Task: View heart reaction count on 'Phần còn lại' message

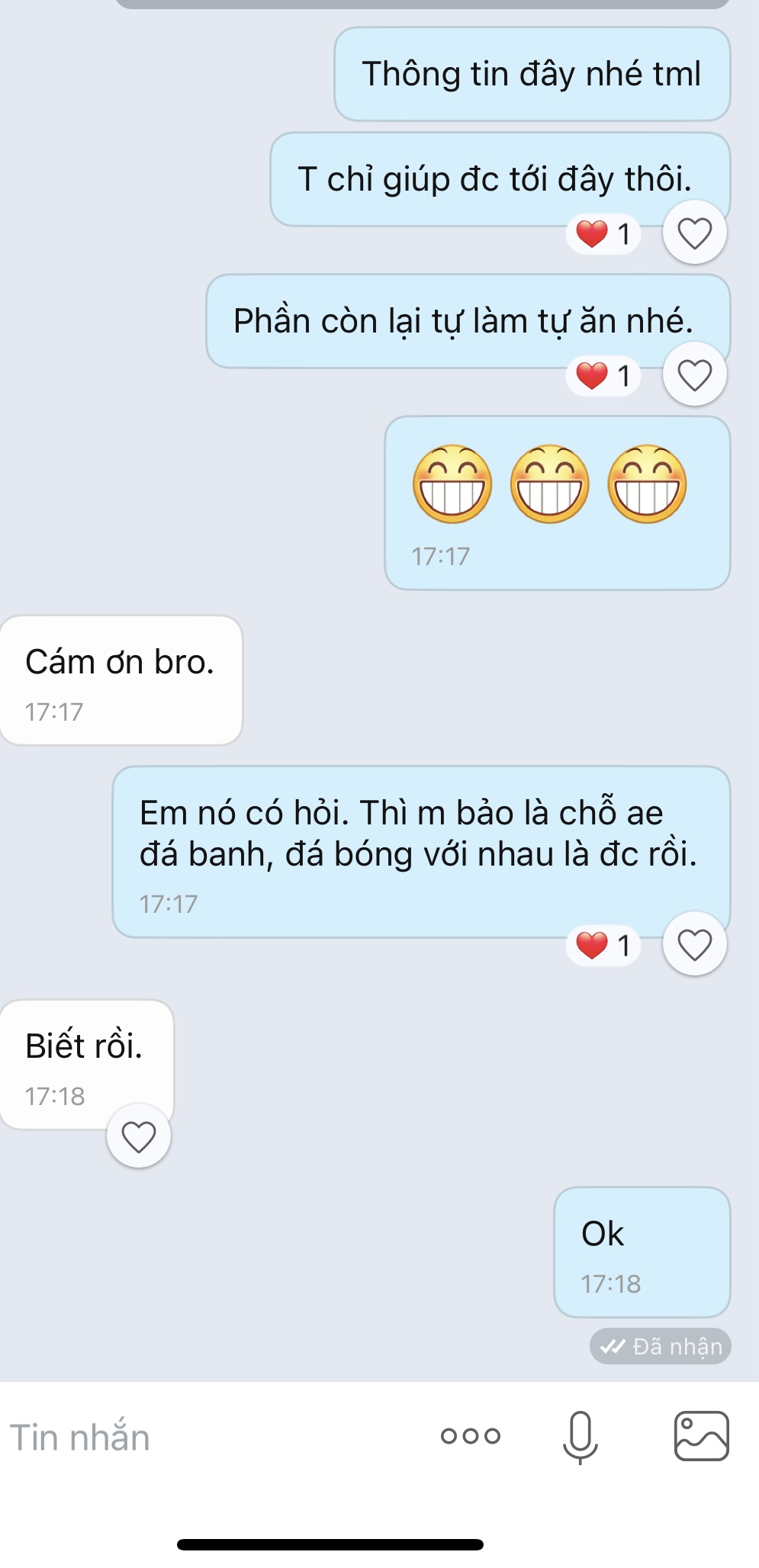Action: click(x=603, y=376)
